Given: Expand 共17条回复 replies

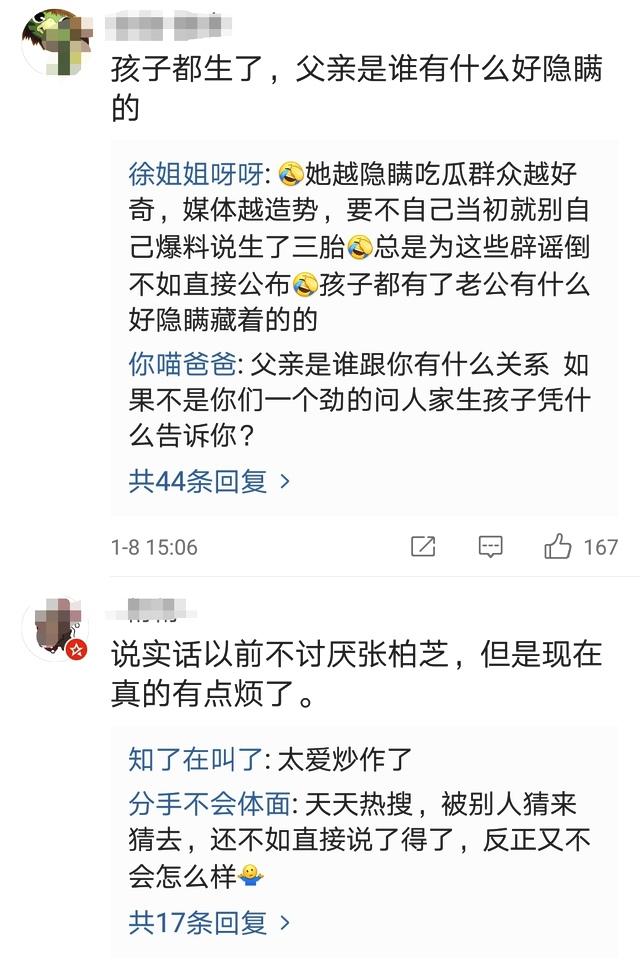Looking at the screenshot, I should (209, 921).
